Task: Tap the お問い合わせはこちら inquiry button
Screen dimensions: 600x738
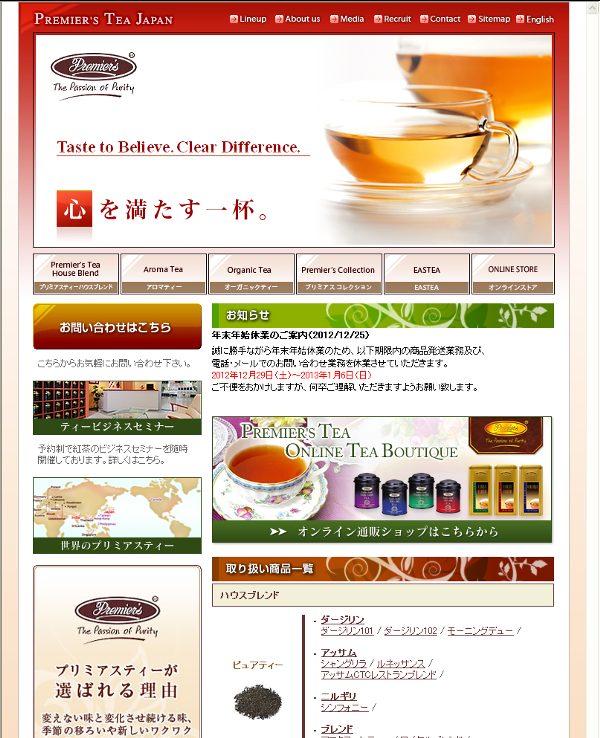Action: (116, 327)
